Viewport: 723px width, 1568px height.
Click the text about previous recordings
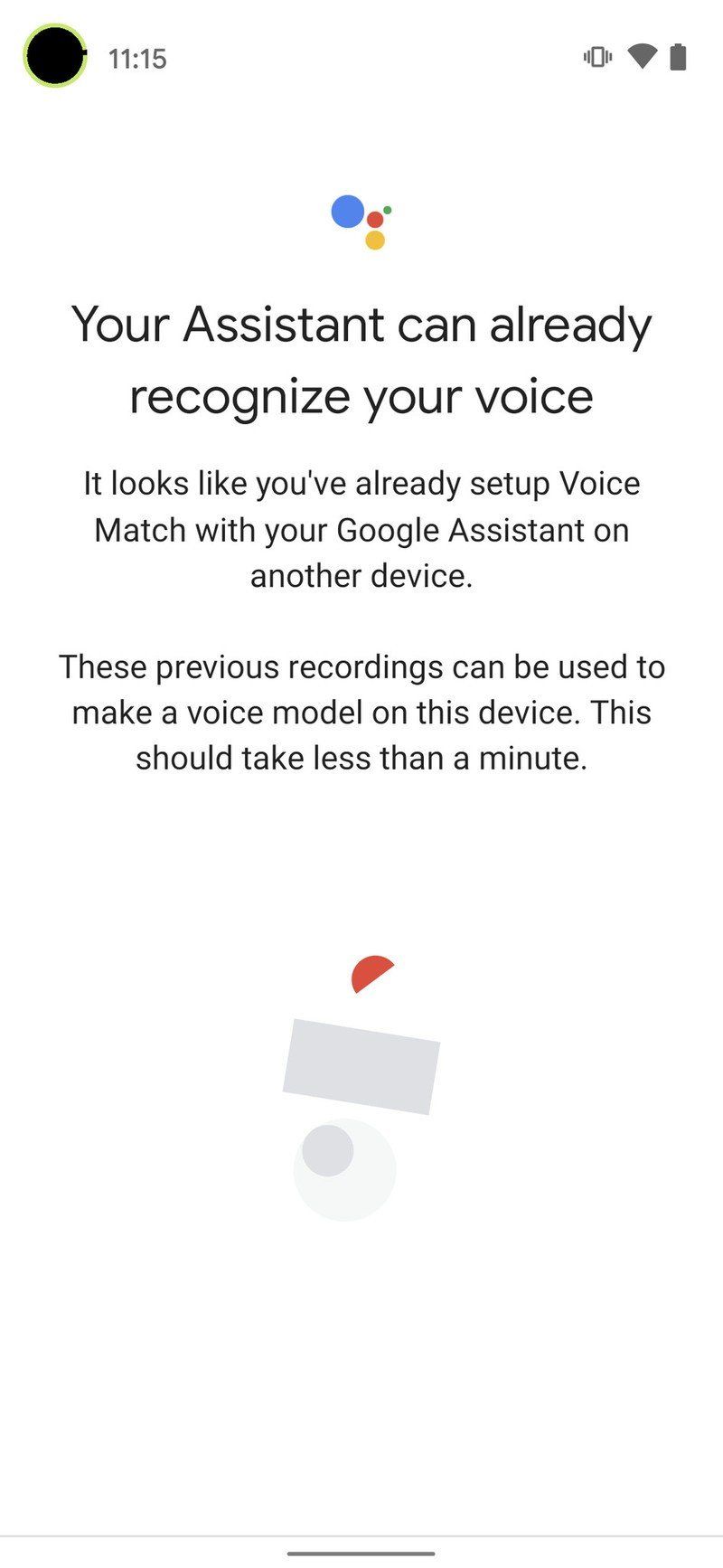click(361, 712)
